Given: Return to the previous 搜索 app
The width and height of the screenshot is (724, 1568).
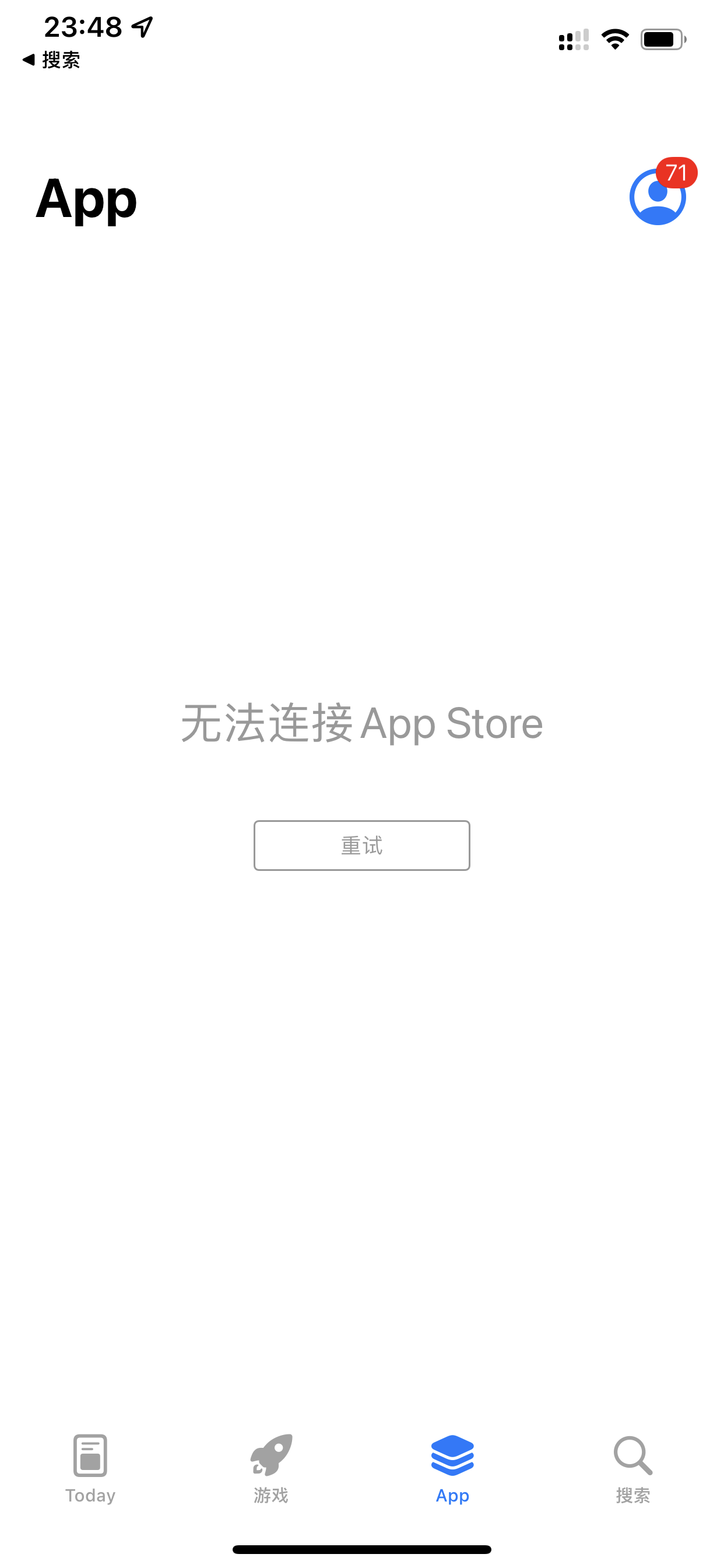Looking at the screenshot, I should [x=52, y=60].
